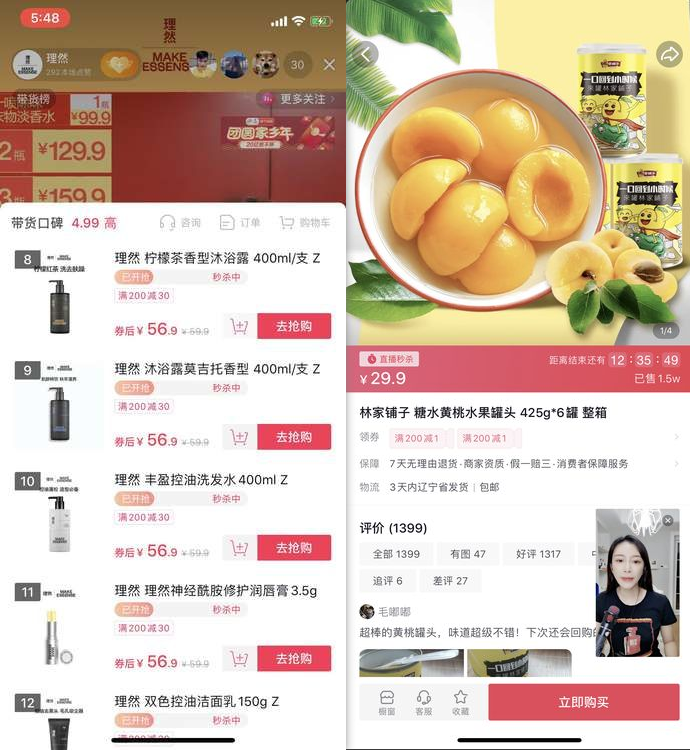690x750 pixels.
Task: Open 更多关注 recommendations
Action: [x=297, y=98]
